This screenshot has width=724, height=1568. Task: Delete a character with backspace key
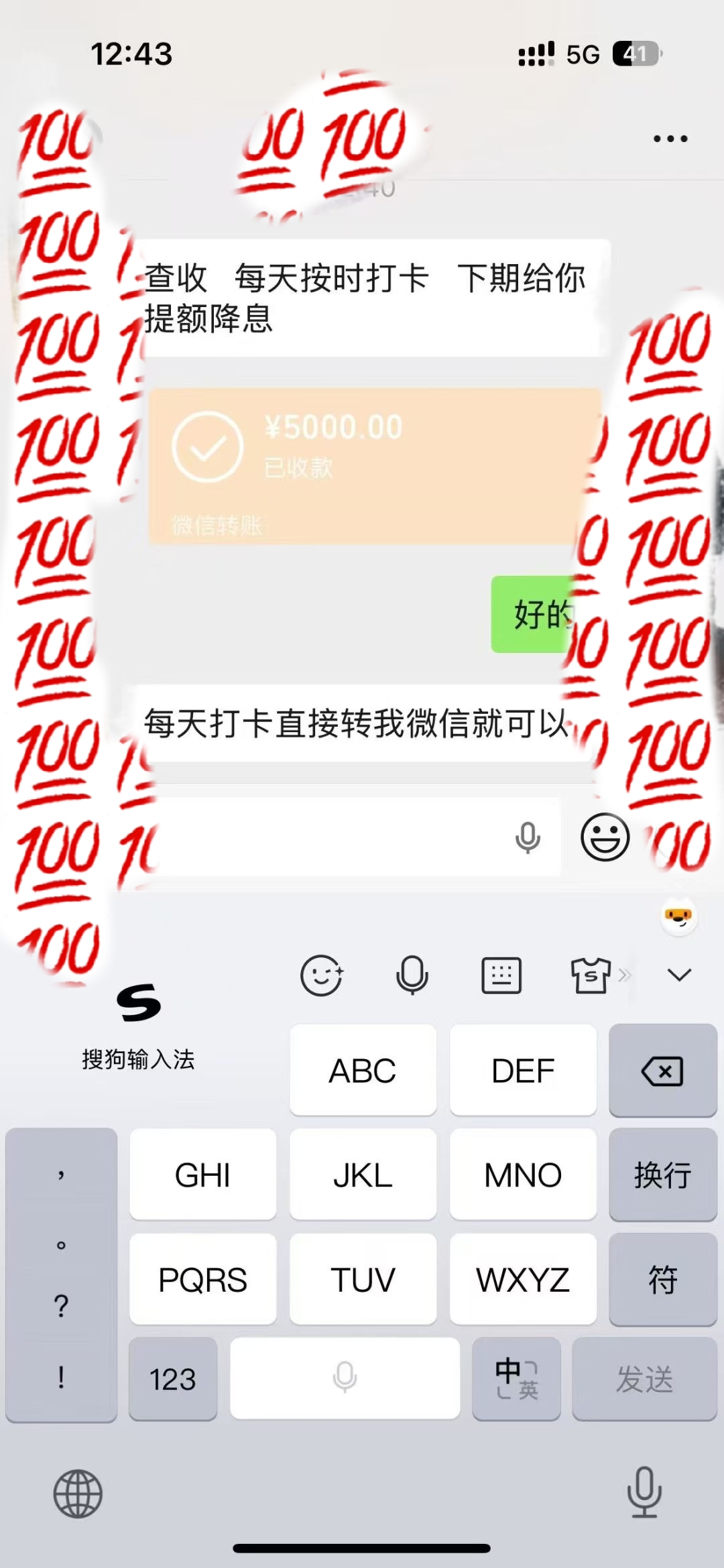pos(662,1071)
